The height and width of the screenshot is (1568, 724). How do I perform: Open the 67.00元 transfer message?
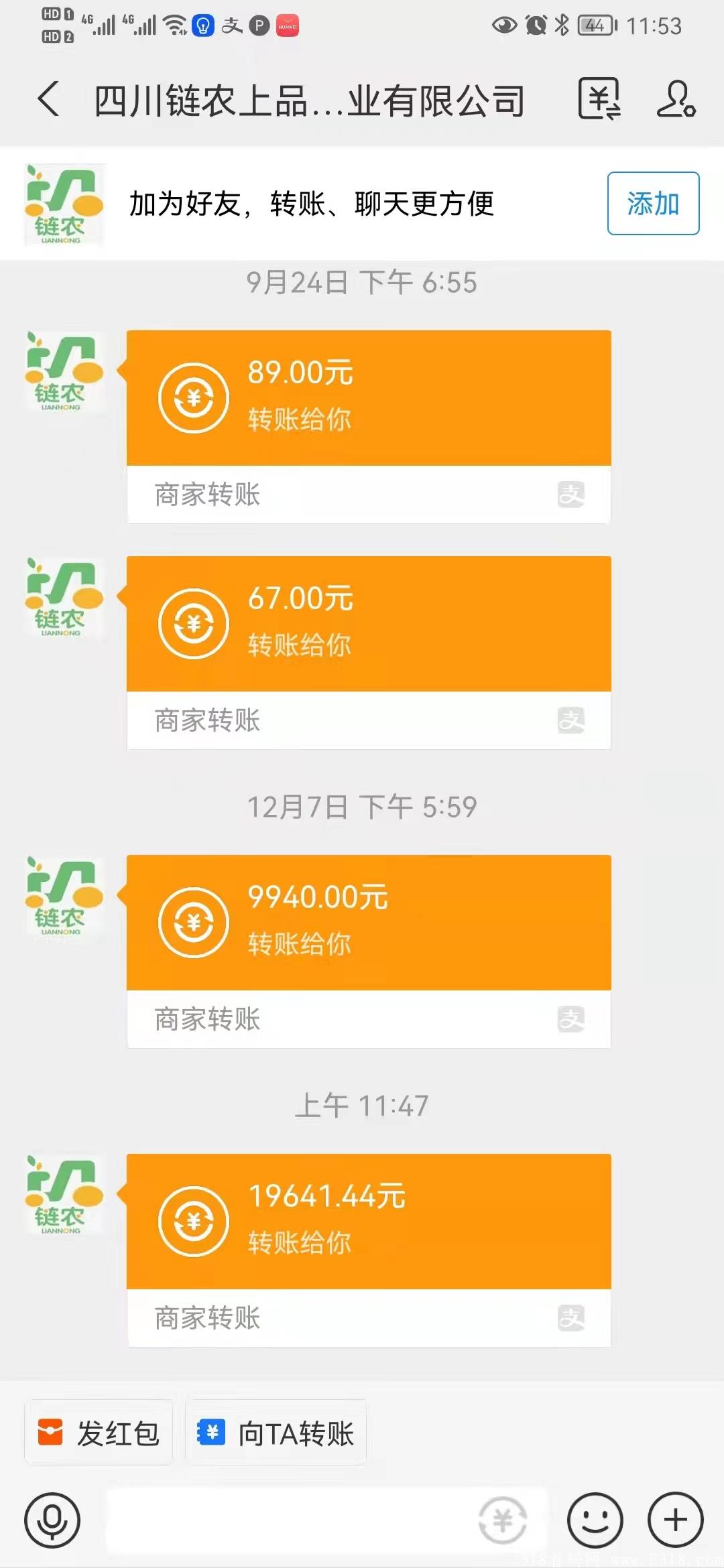point(367,623)
